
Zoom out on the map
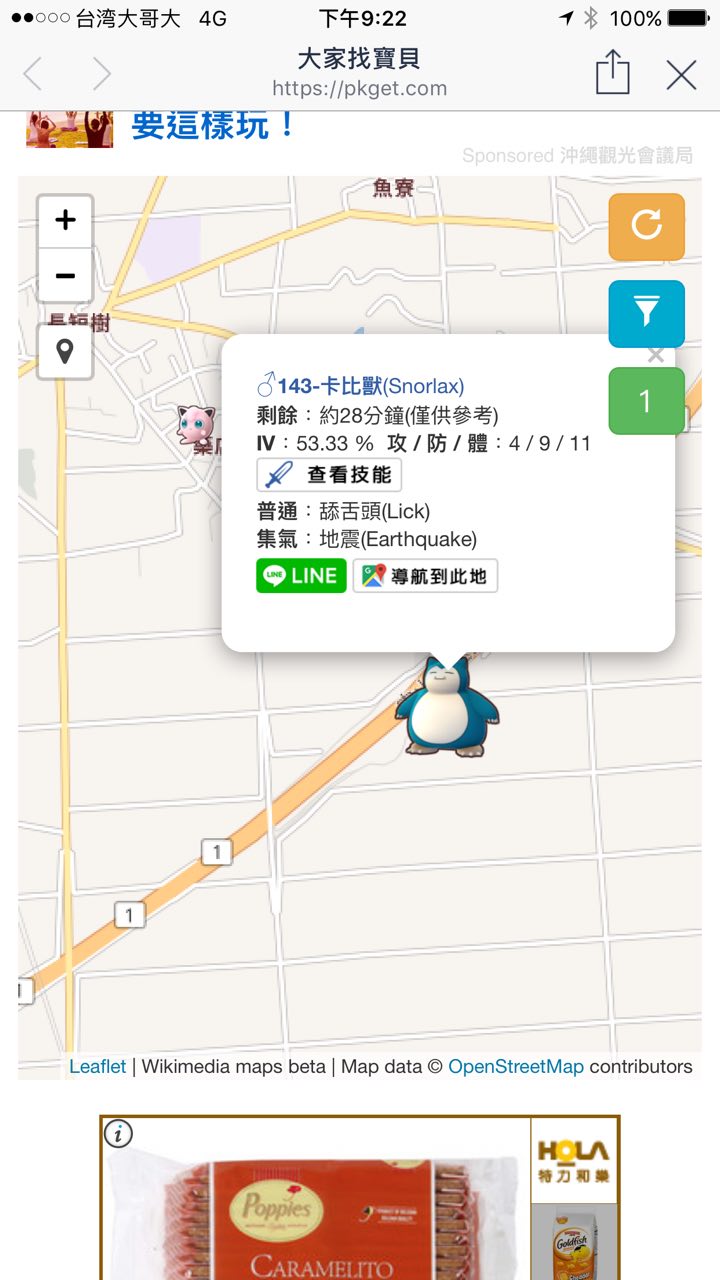(x=65, y=275)
